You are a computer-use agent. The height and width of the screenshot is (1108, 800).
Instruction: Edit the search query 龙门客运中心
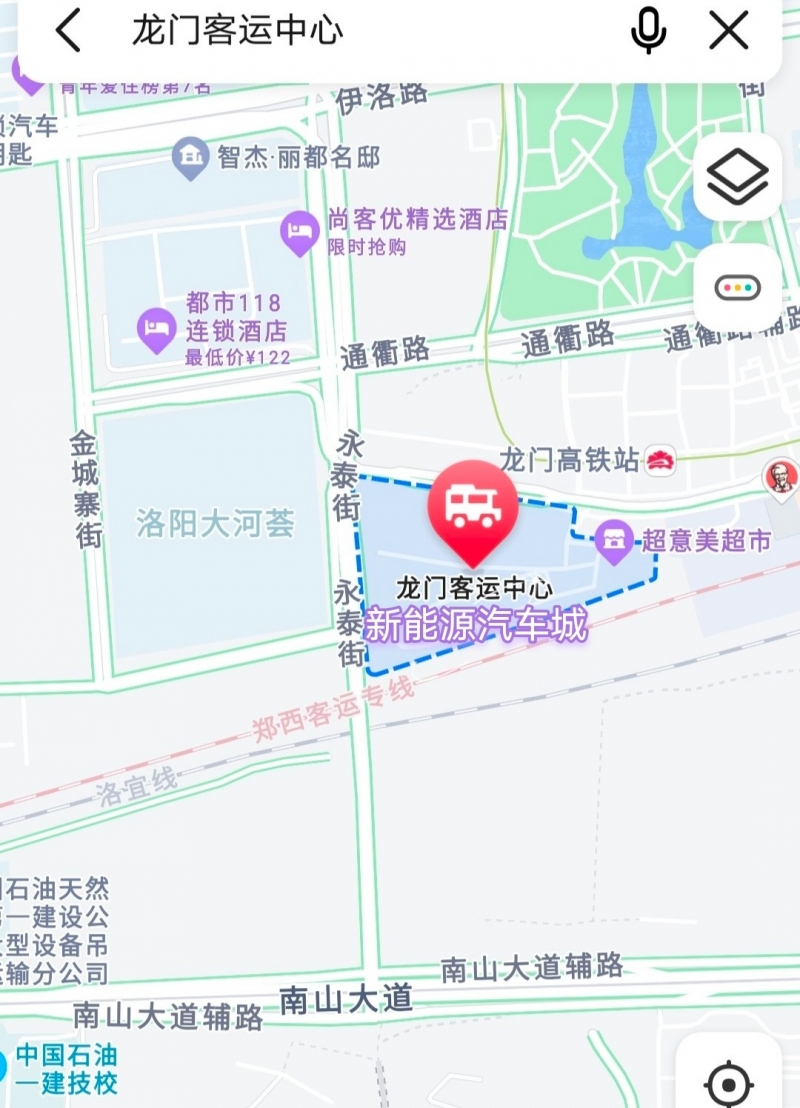[x=238, y=31]
